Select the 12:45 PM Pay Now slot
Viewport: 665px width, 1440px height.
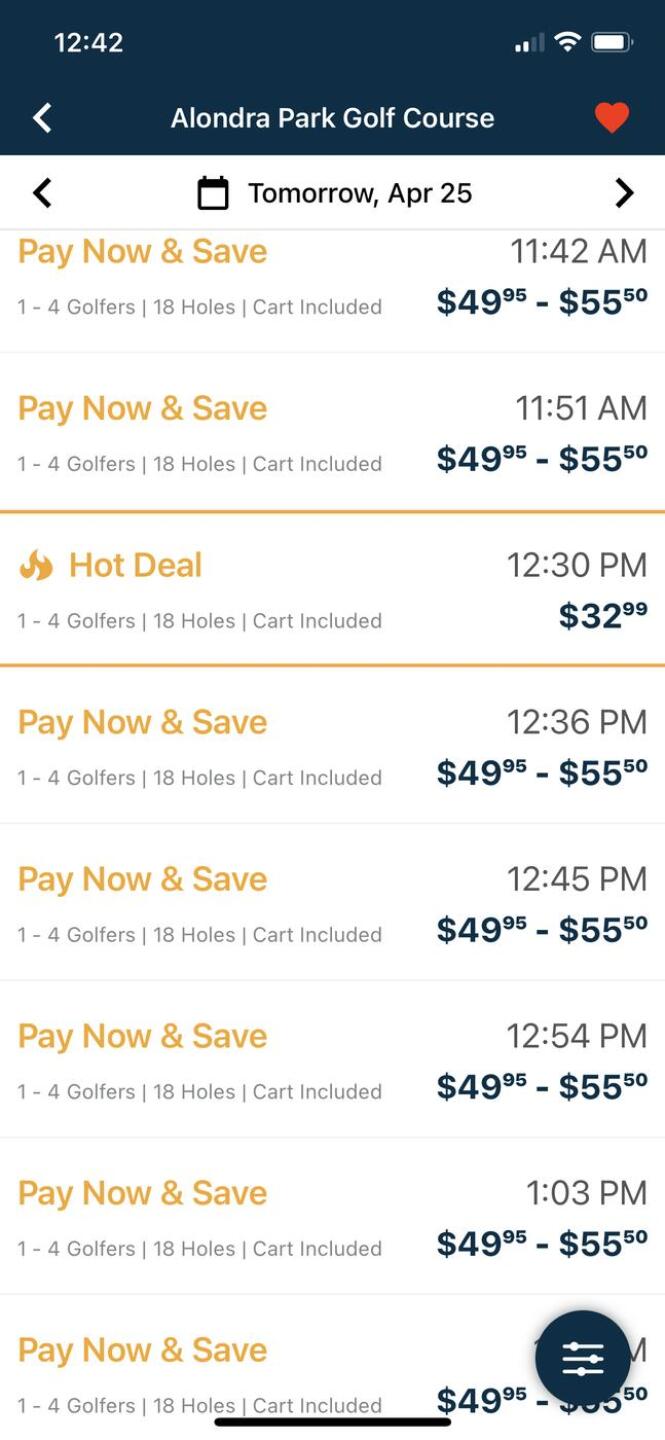(332, 904)
